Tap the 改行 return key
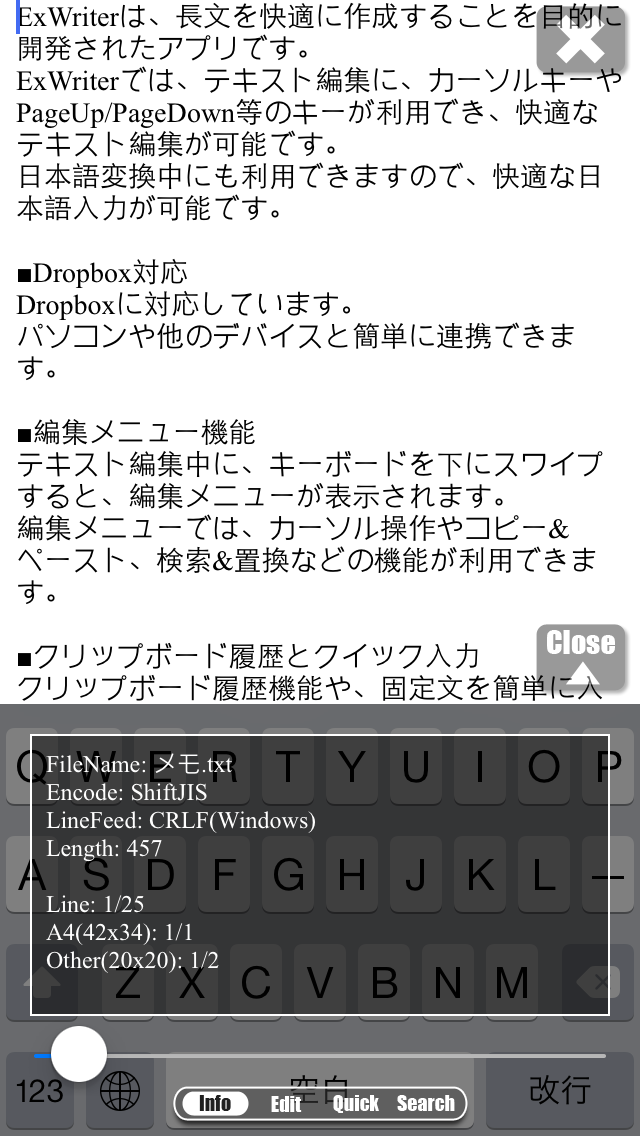The height and width of the screenshot is (1136, 640). click(x=558, y=1091)
